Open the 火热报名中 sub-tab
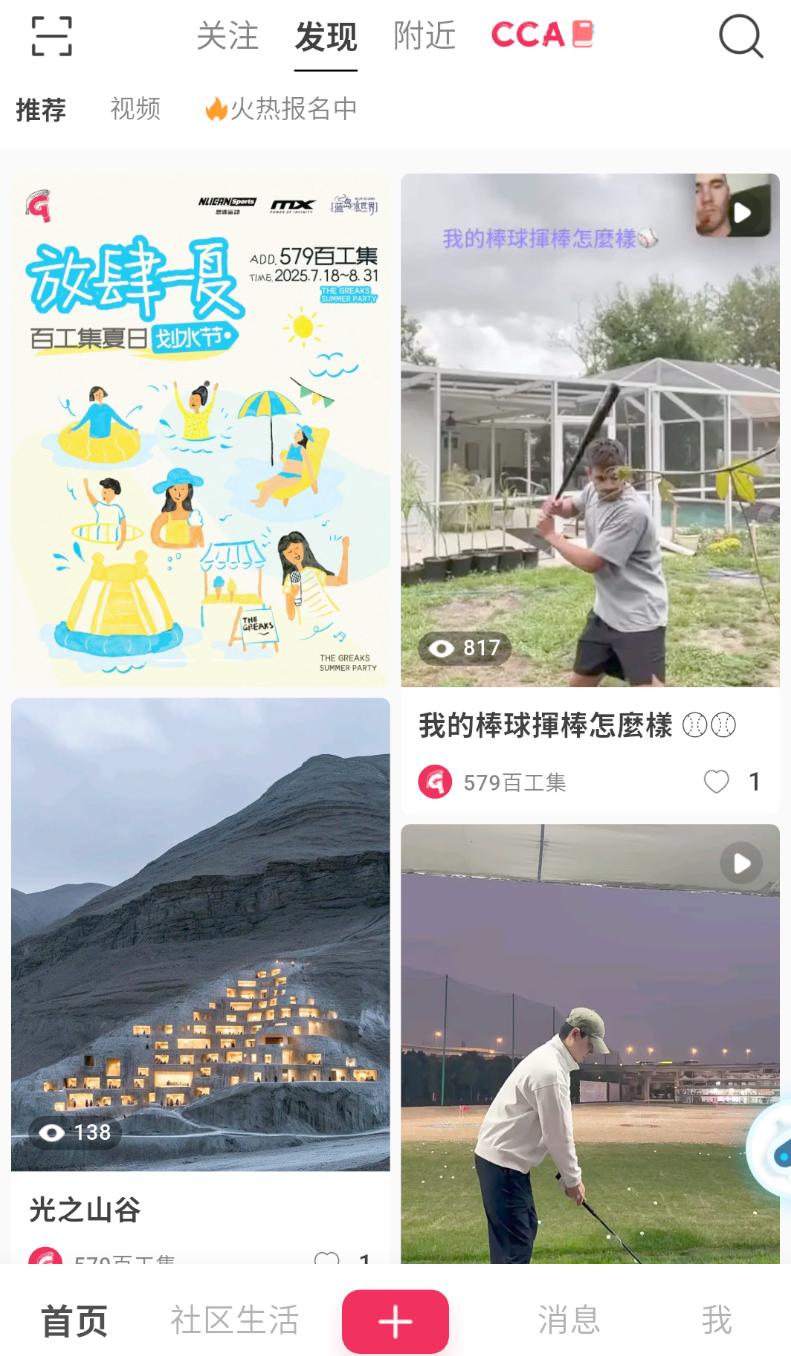The width and height of the screenshot is (791, 1356). tap(280, 109)
